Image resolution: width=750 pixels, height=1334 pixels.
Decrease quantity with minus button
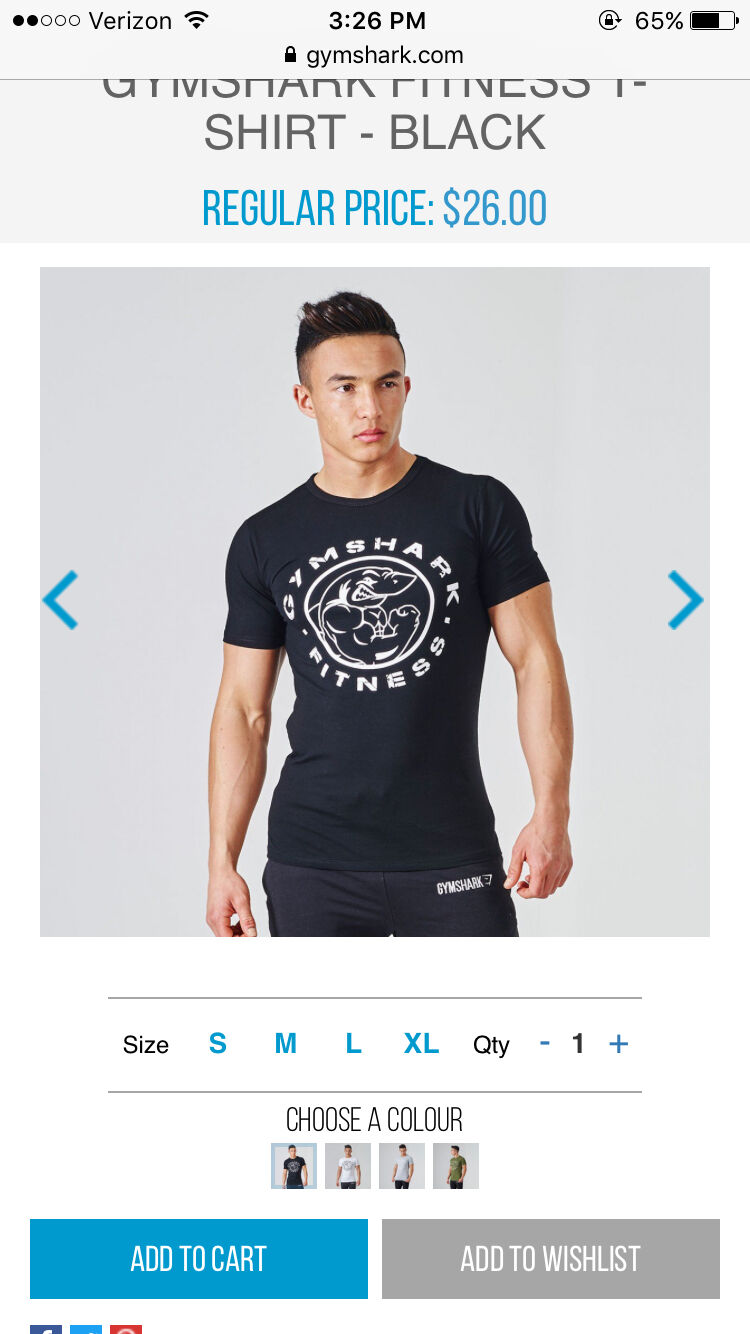[x=545, y=1043]
